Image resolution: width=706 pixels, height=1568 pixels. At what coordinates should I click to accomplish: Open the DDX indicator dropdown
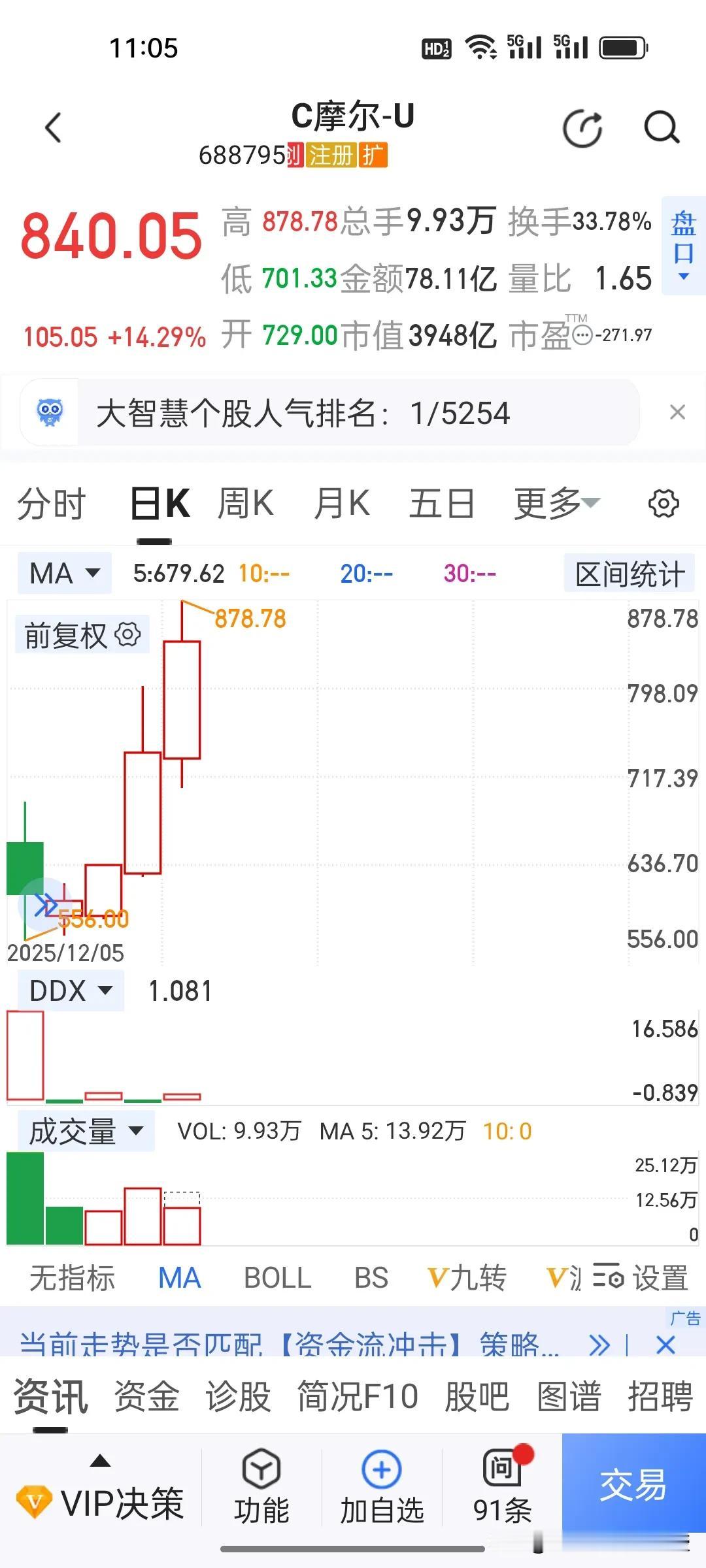72,990
